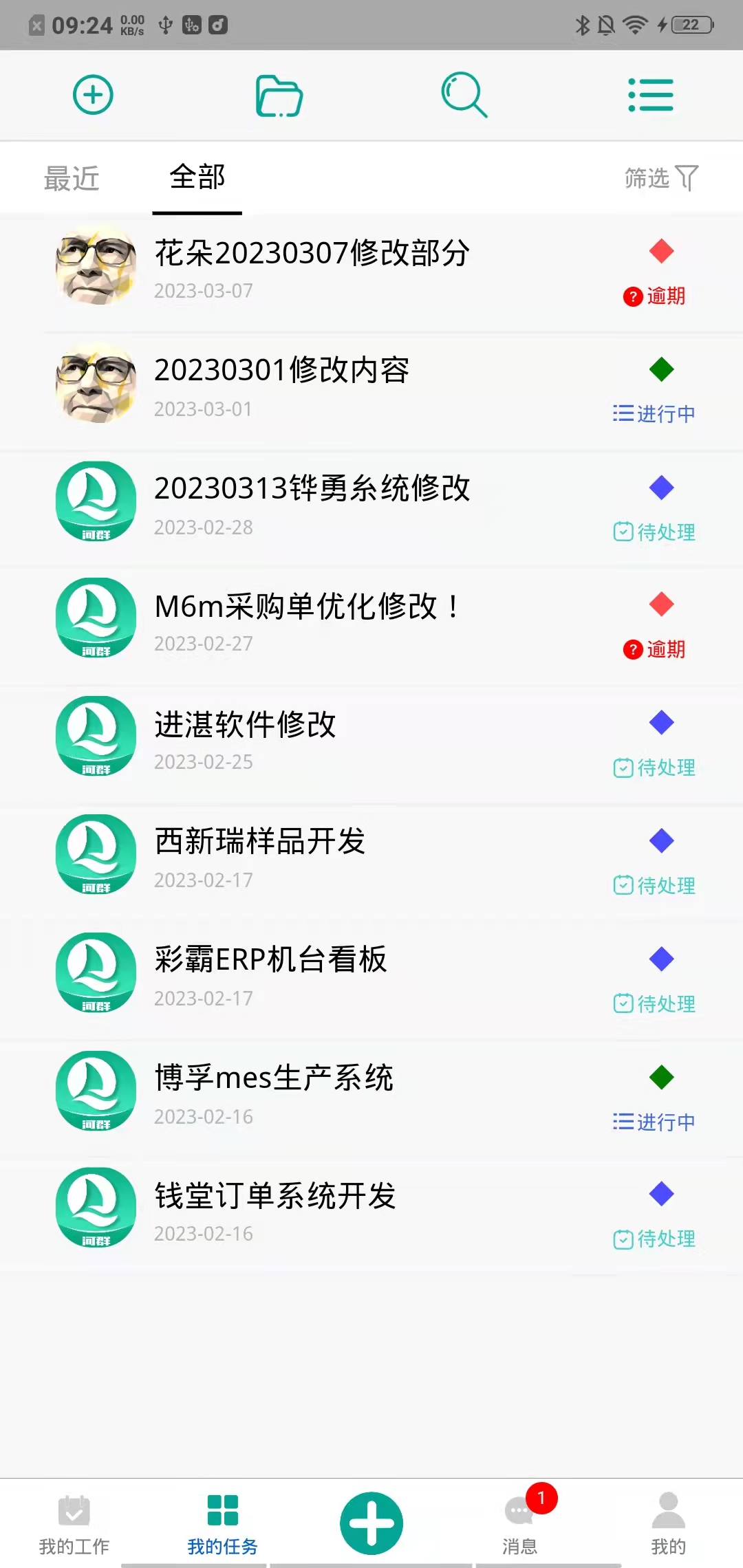
Task: Switch to the 最近 tab
Action: tap(72, 177)
